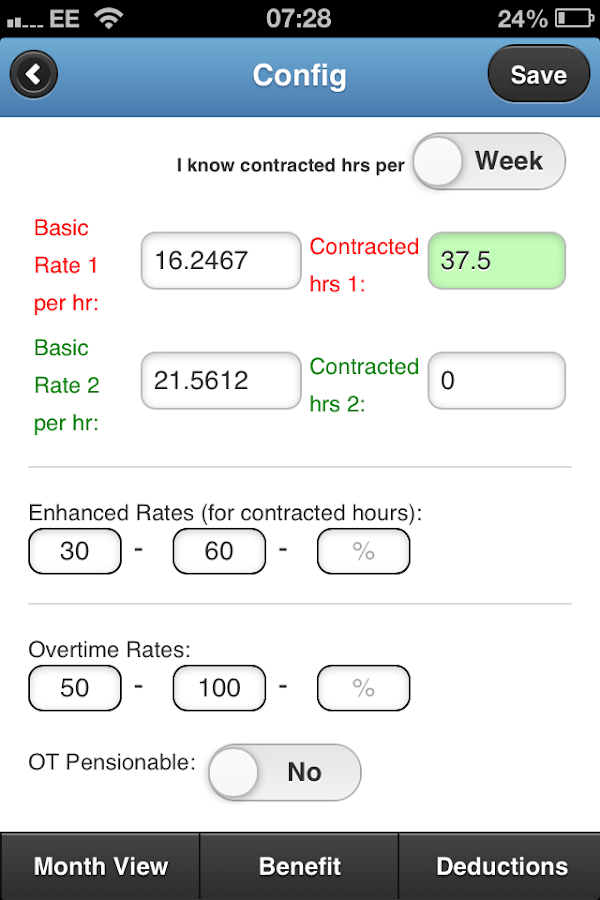Change the Overtime Rates field showing 50

point(75,688)
